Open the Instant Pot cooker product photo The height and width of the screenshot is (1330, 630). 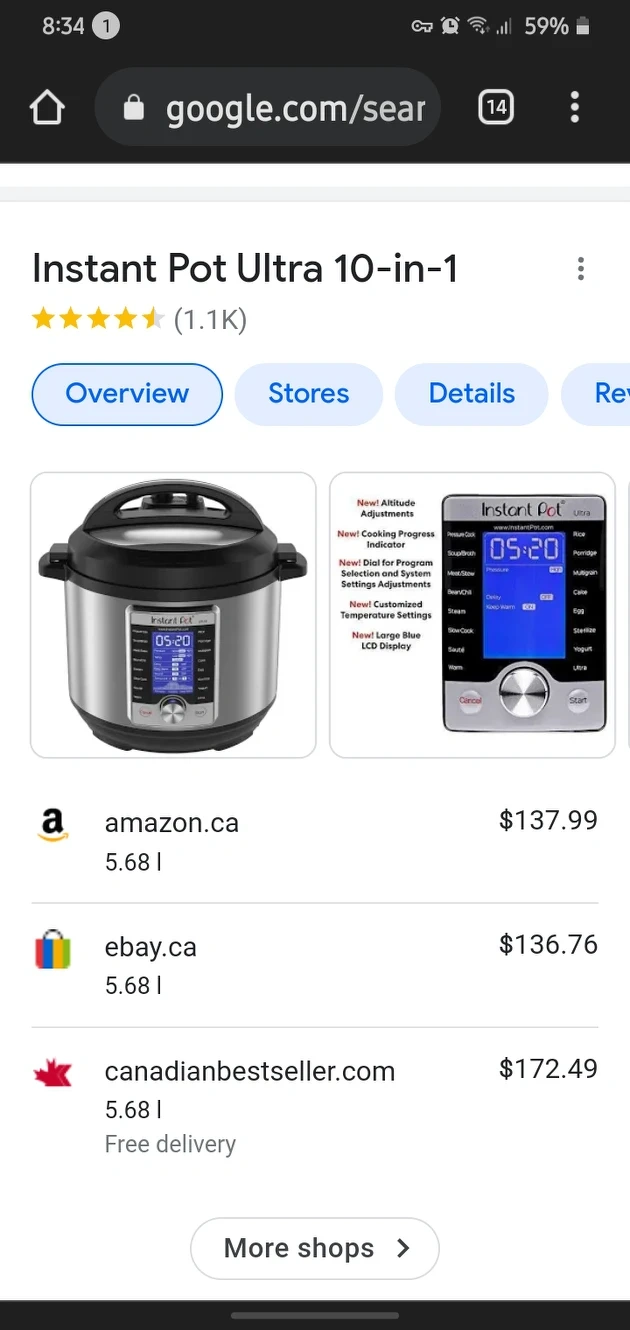point(173,615)
